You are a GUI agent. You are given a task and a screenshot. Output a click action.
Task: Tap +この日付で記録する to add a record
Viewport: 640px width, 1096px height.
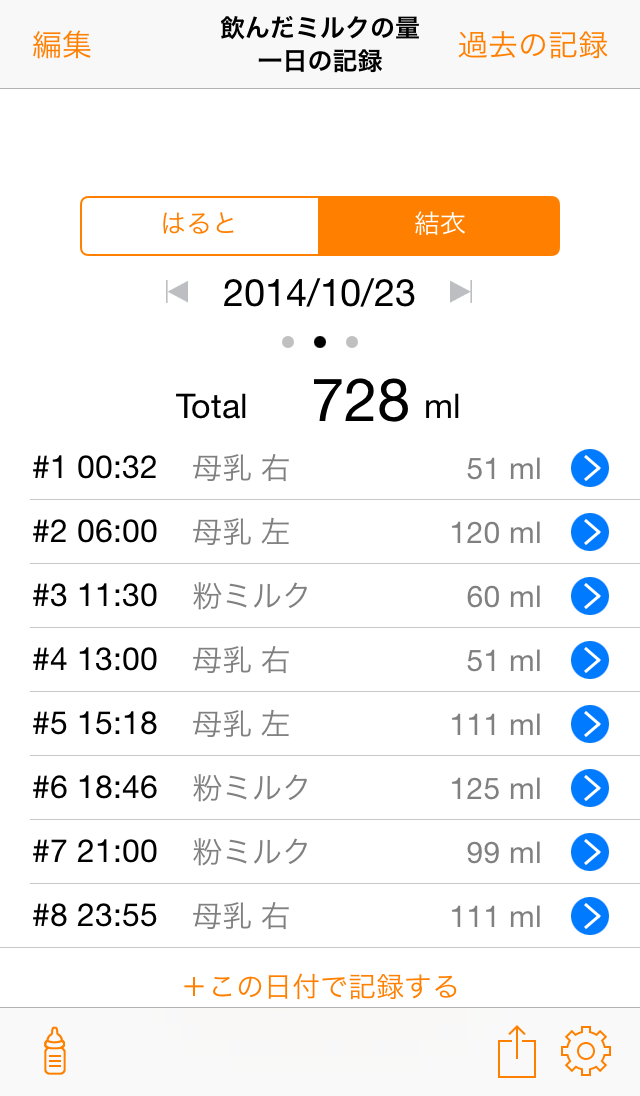[320, 986]
